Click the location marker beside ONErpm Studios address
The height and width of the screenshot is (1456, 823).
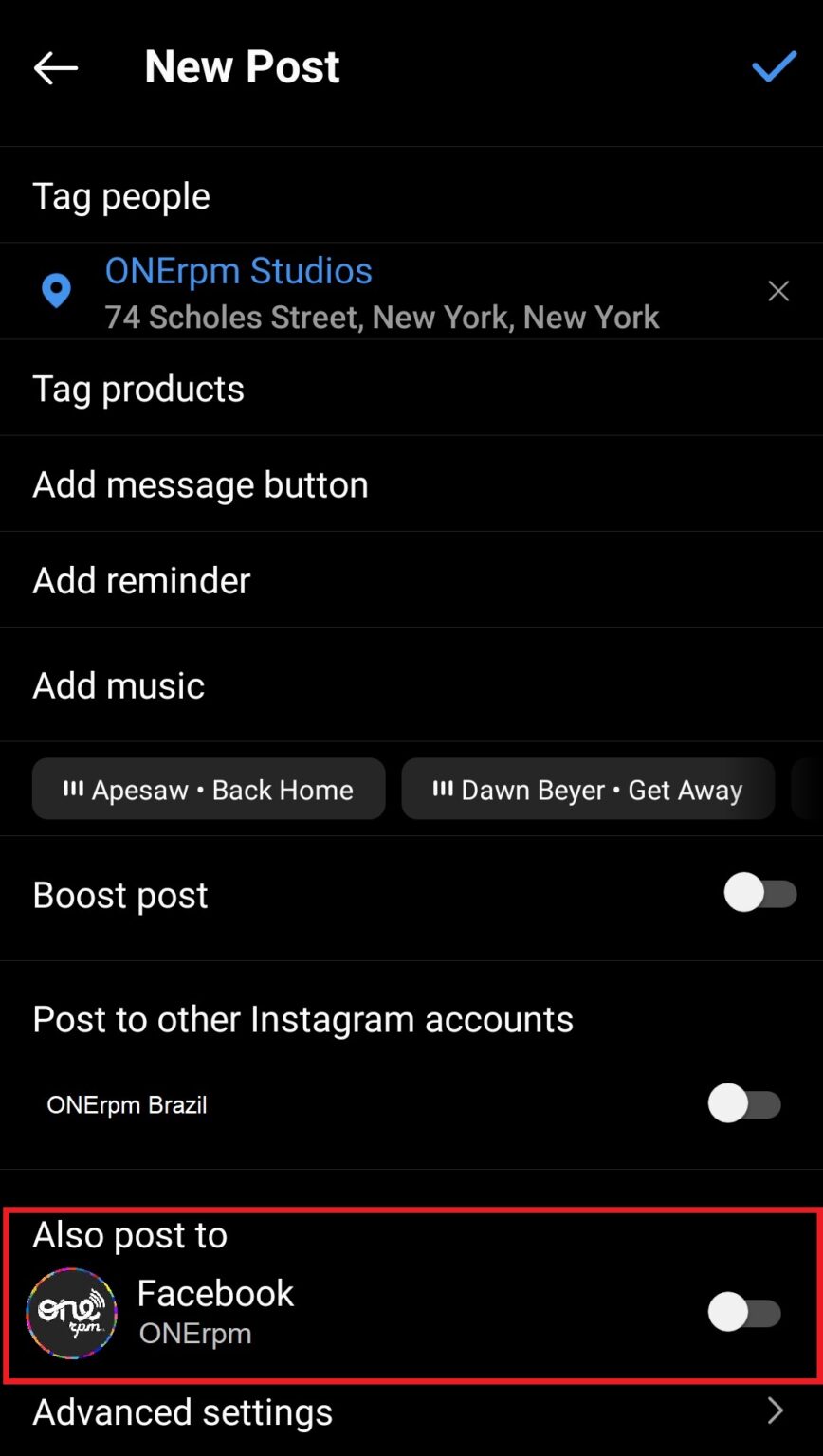(x=57, y=291)
